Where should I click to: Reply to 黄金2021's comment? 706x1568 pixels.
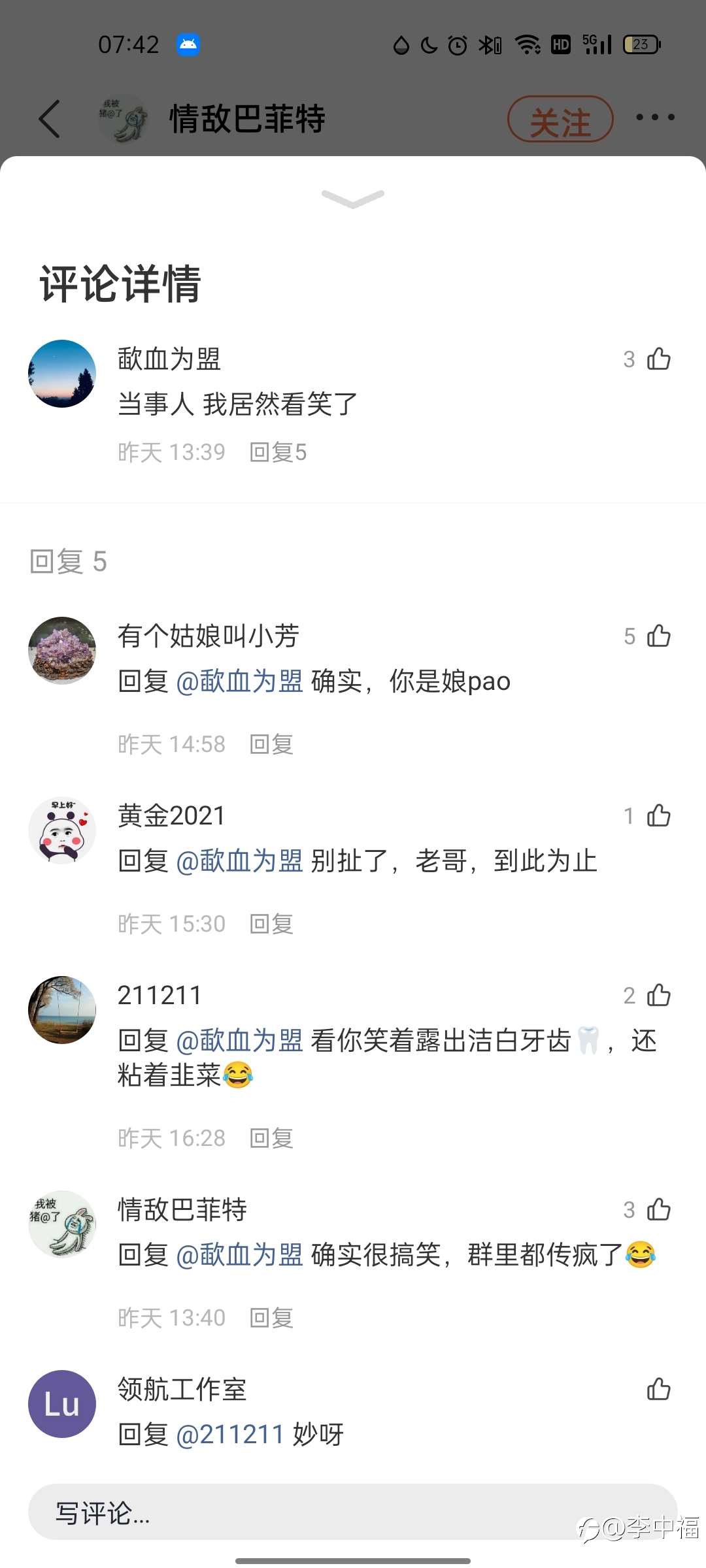[271, 924]
